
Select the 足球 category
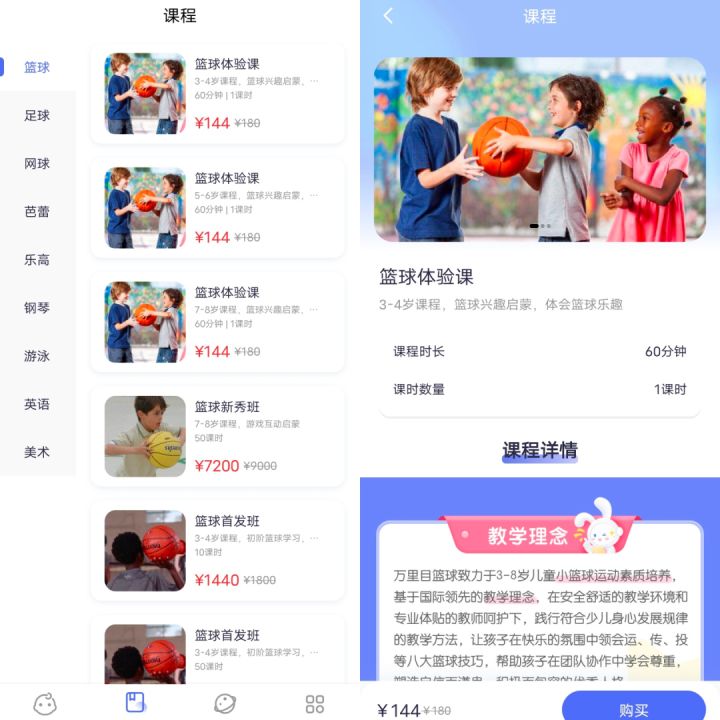pyautogui.click(x=37, y=116)
